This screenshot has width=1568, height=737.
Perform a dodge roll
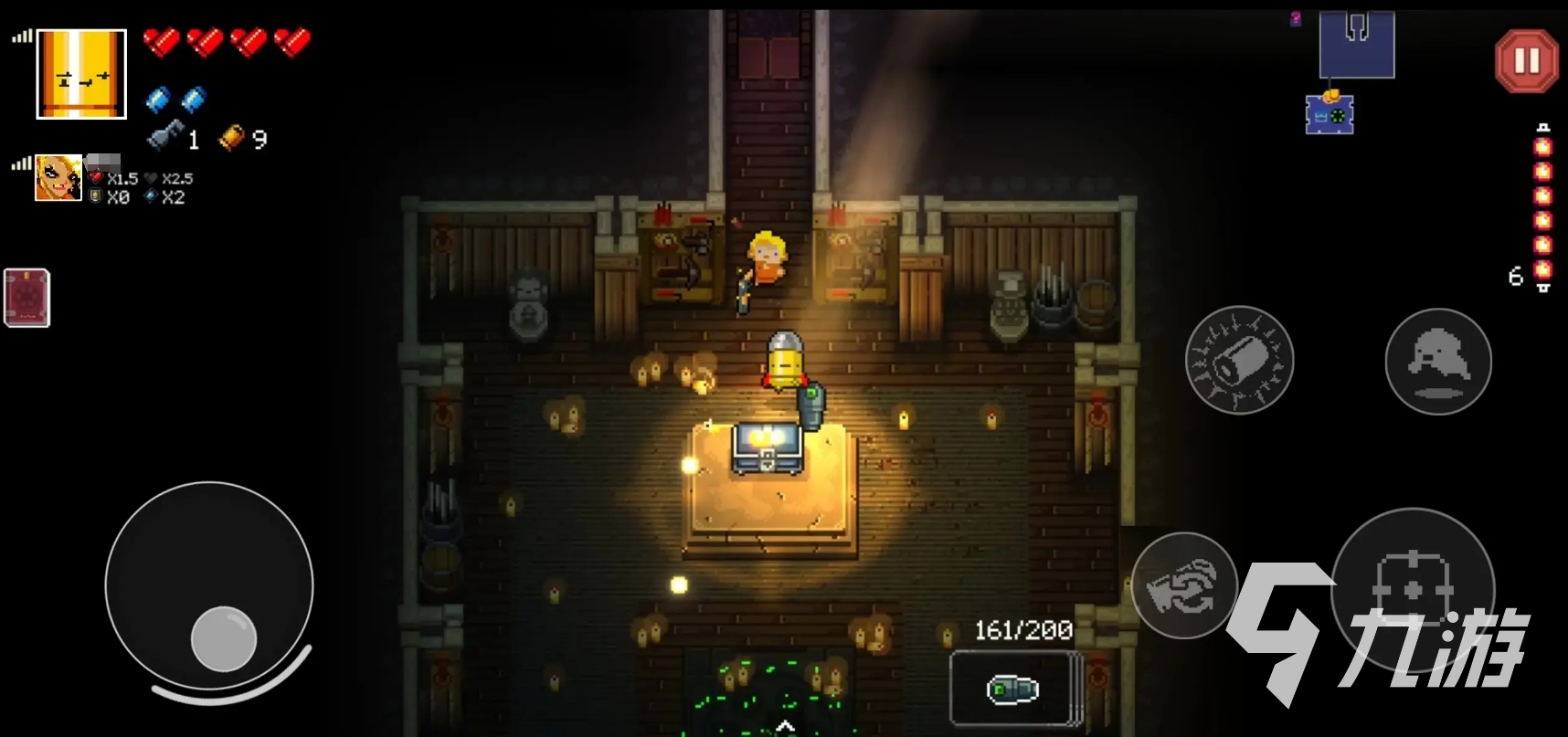tap(1438, 361)
